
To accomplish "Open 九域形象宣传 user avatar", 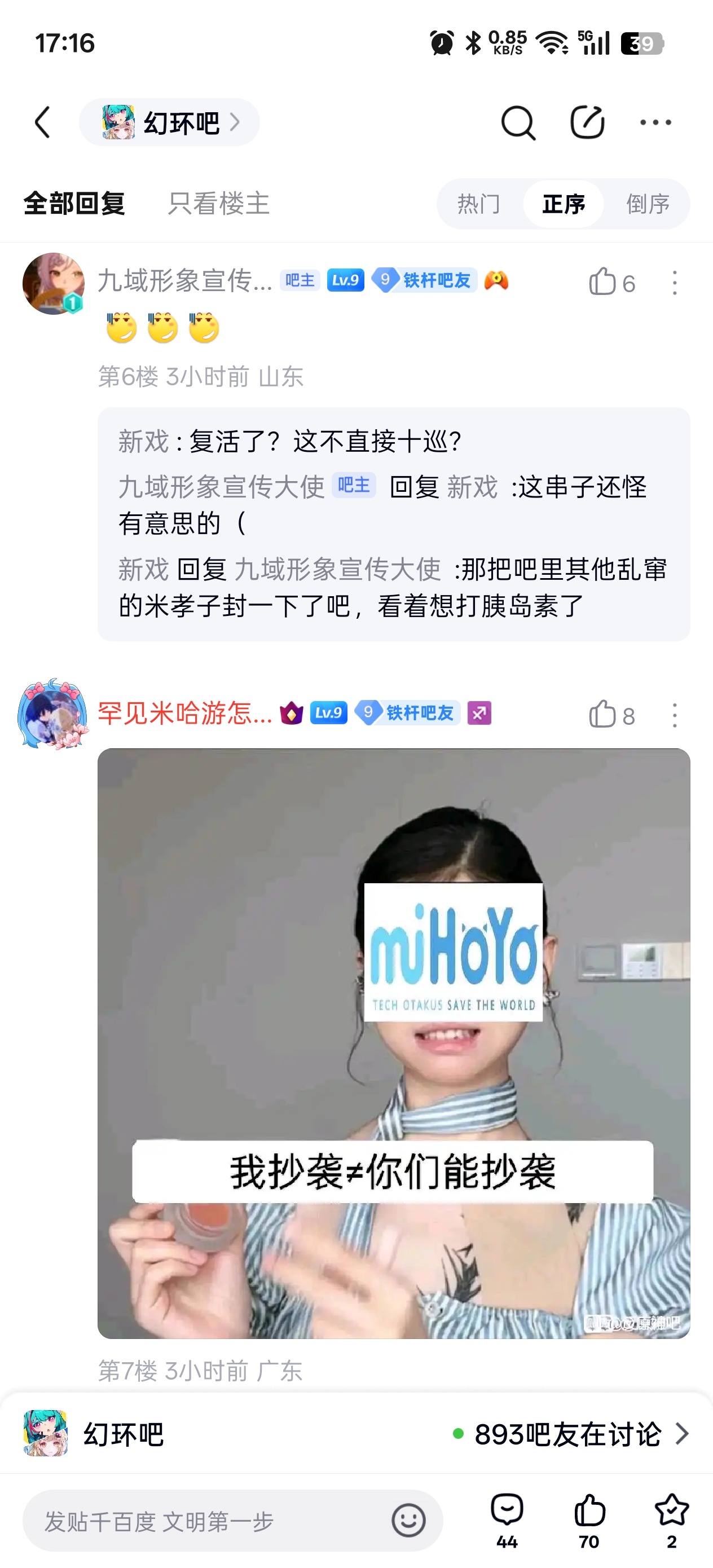I will tap(54, 284).
